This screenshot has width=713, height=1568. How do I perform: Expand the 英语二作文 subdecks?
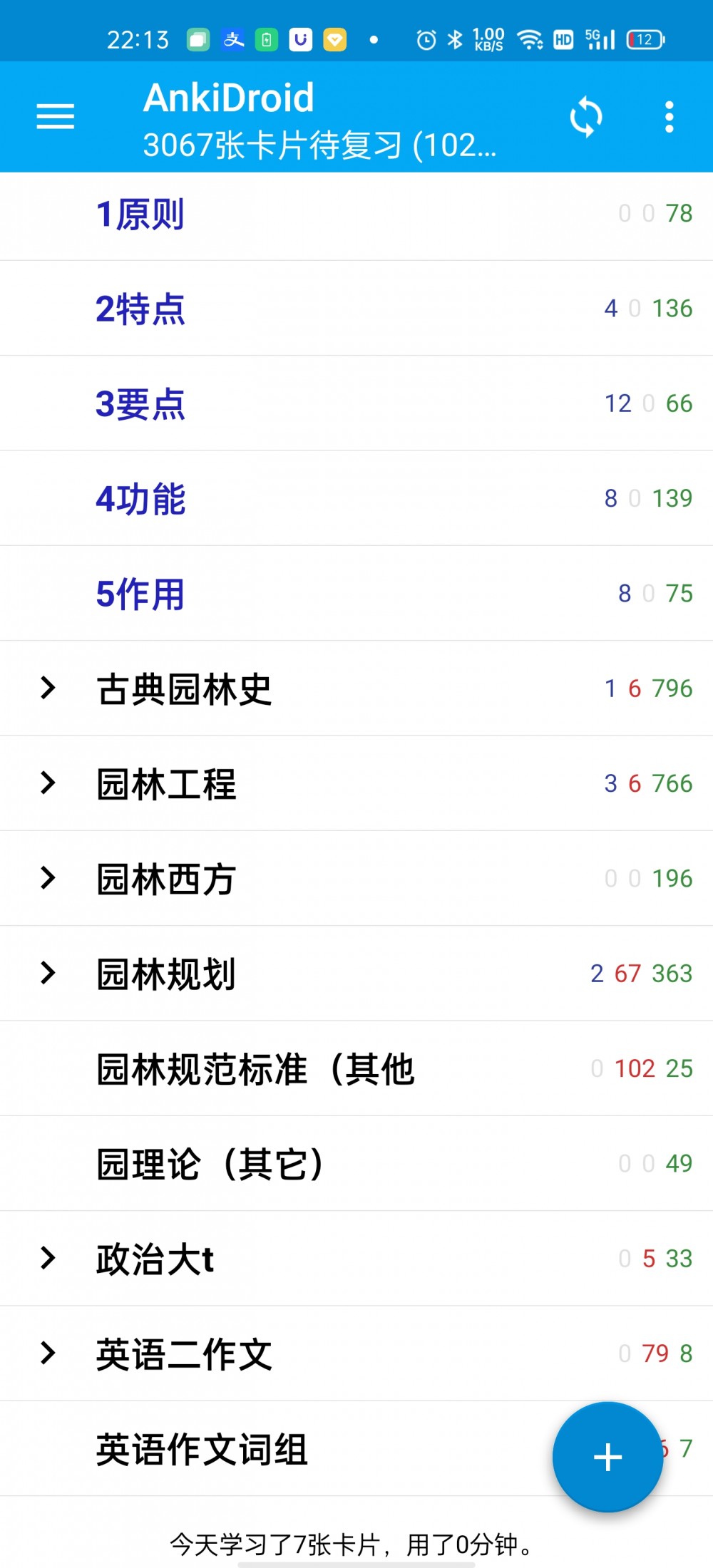pos(48,1353)
